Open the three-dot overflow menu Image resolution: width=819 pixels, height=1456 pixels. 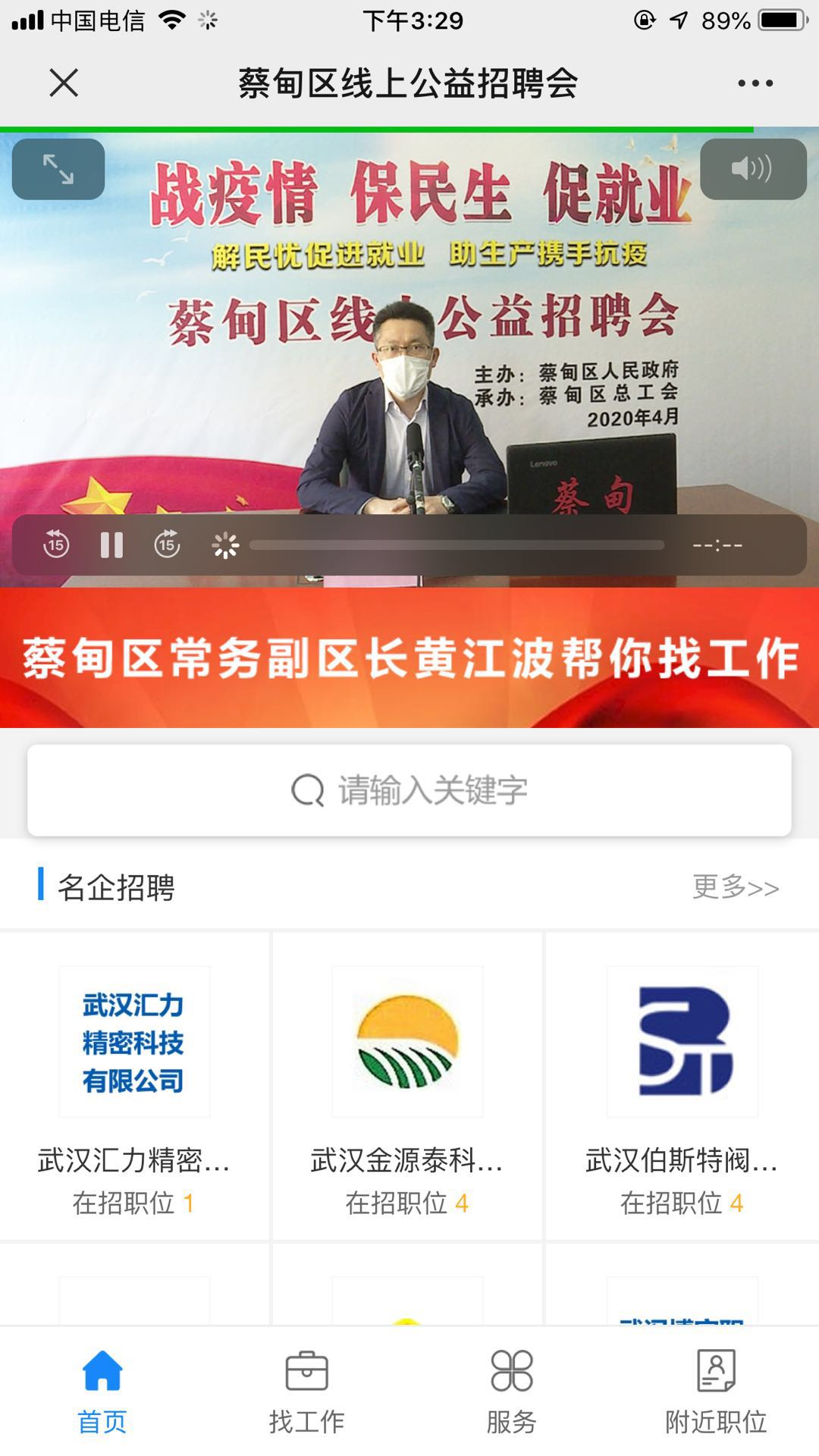pyautogui.click(x=755, y=83)
